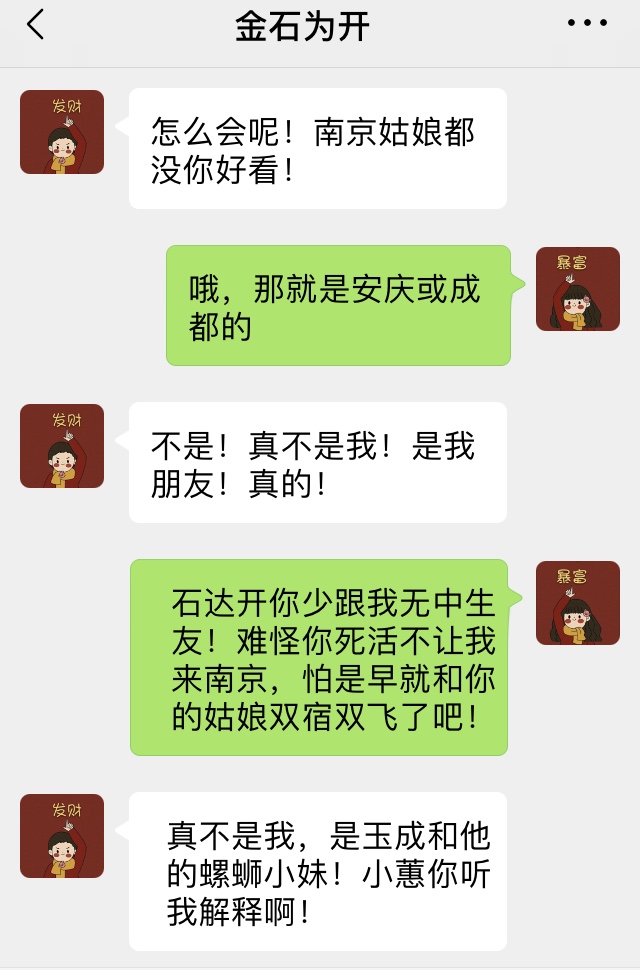Open 发财 avatar beside the 南京姑娘 message
The image size is (640, 970).
tap(62, 132)
